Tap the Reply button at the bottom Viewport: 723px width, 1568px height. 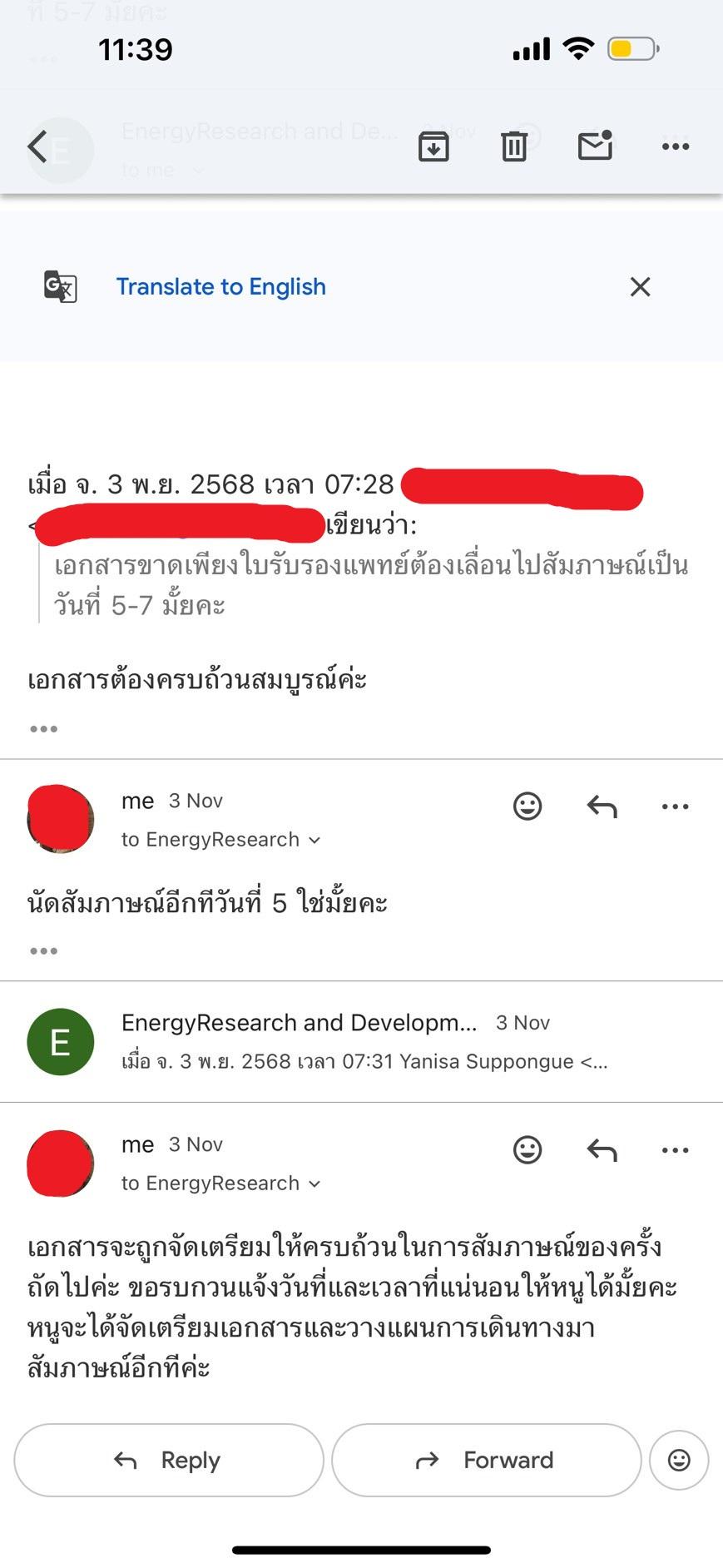(169, 1460)
